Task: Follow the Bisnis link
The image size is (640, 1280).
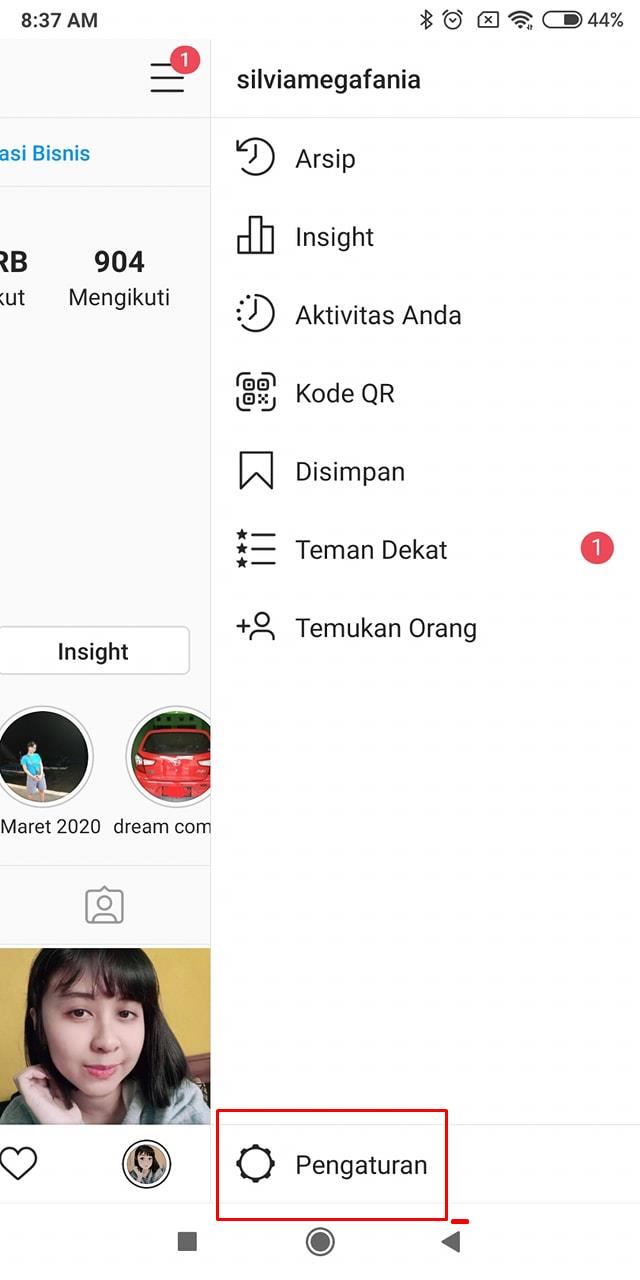Action: pyautogui.click(x=45, y=153)
